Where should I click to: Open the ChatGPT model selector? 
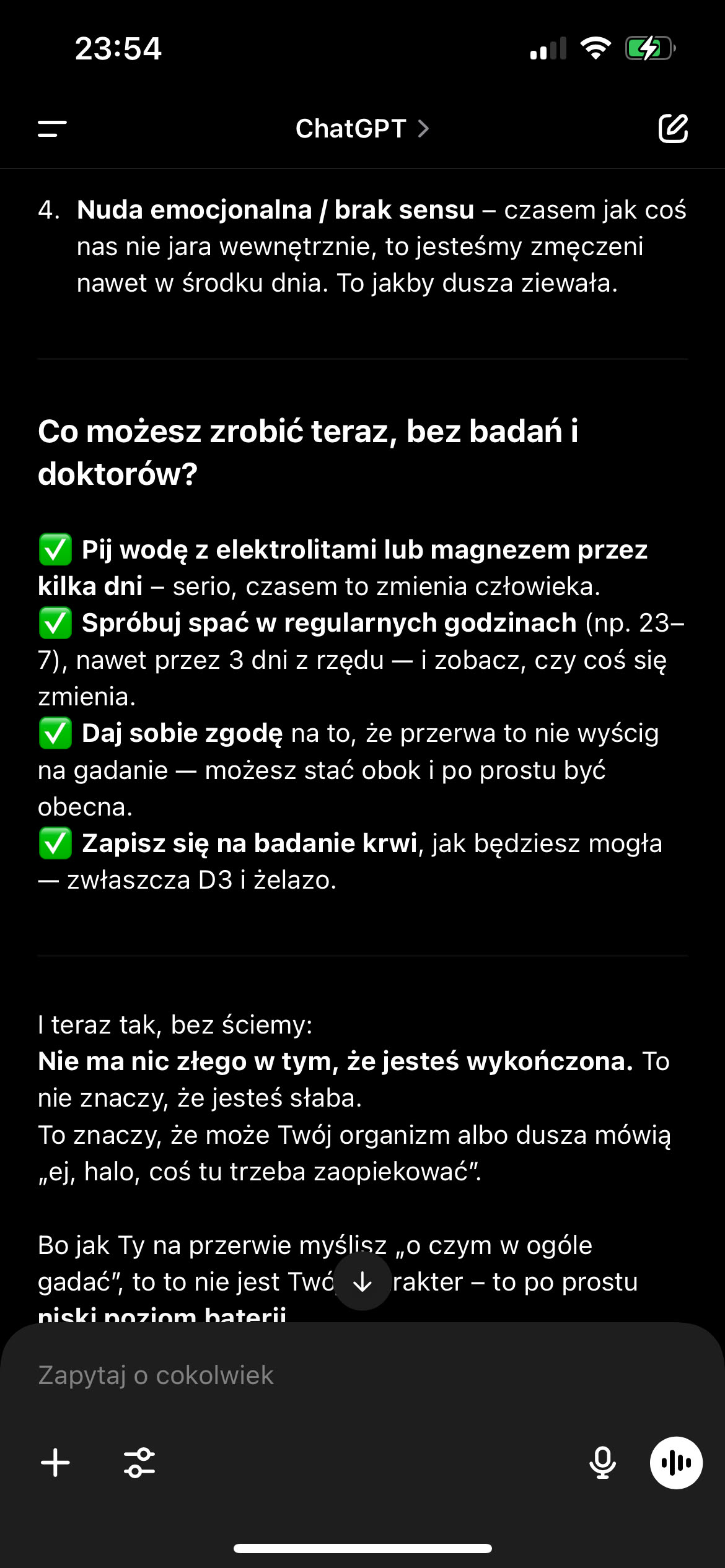pos(362,129)
